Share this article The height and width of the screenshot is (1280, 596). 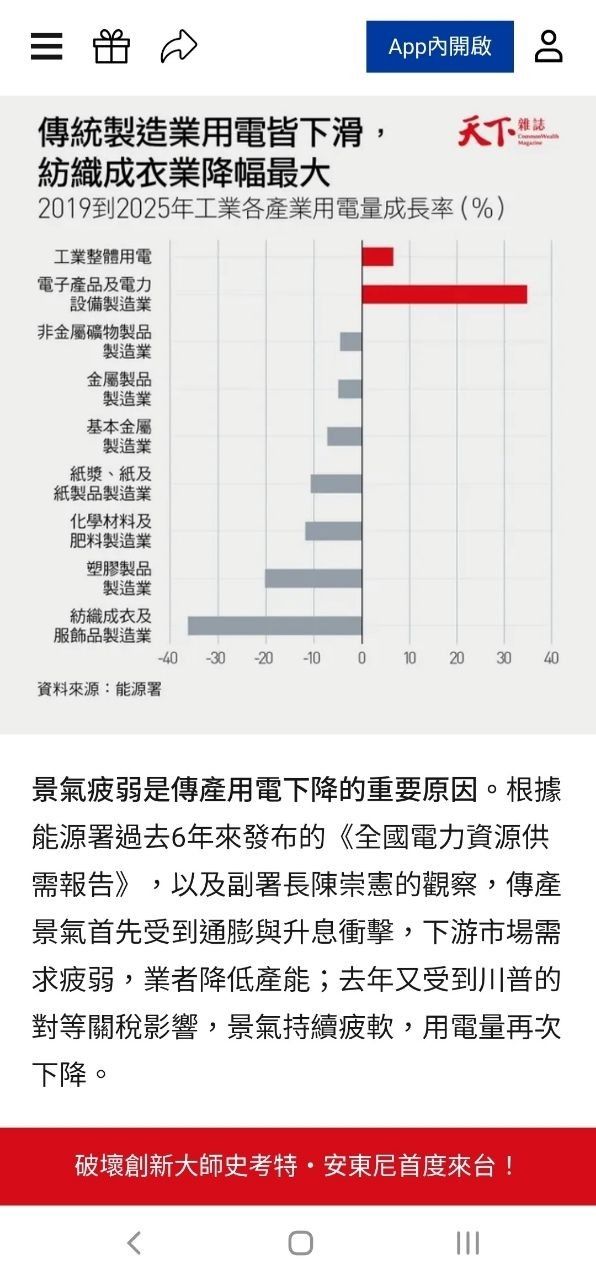tap(179, 46)
